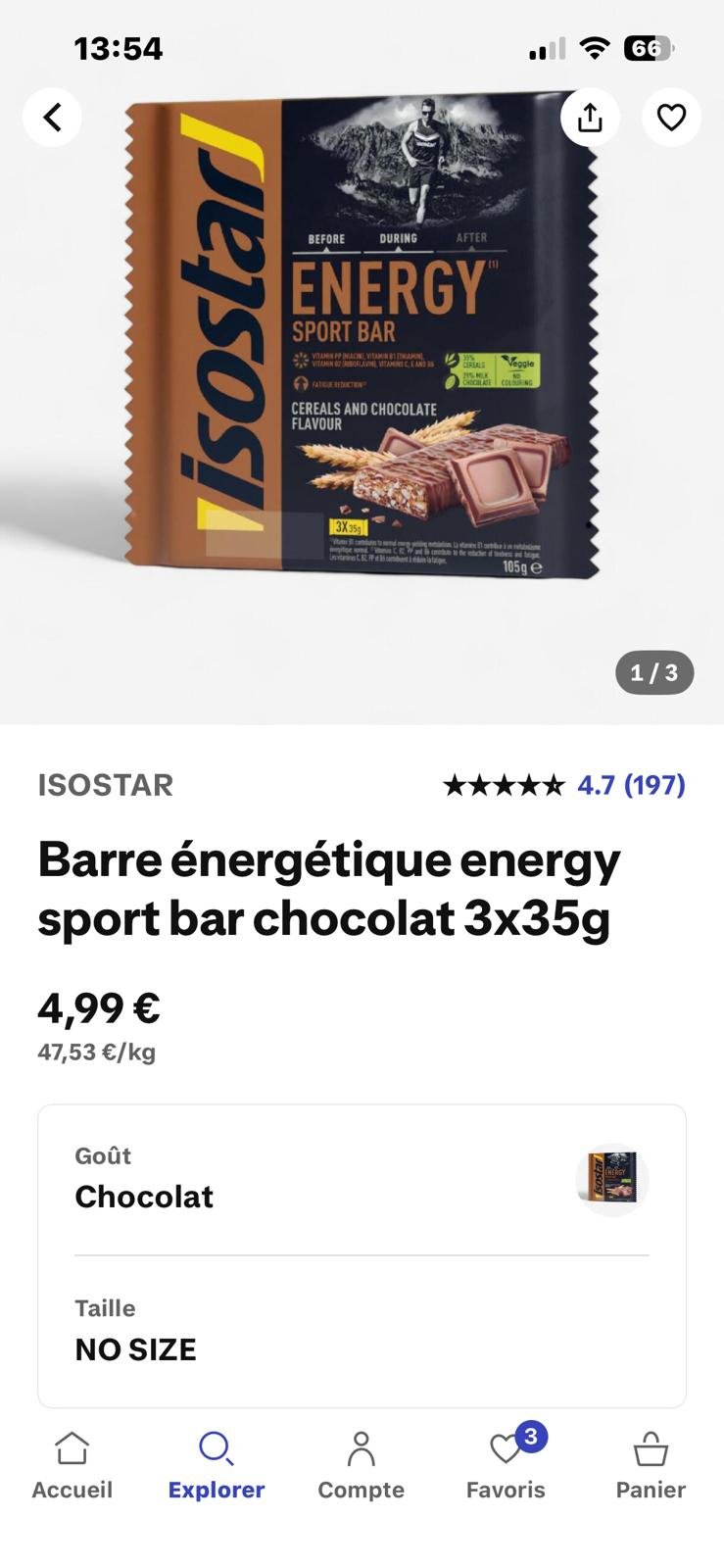This screenshot has height=1568, width=724.
Task: Tap the battery indicator showing 66
Action: pos(648,47)
